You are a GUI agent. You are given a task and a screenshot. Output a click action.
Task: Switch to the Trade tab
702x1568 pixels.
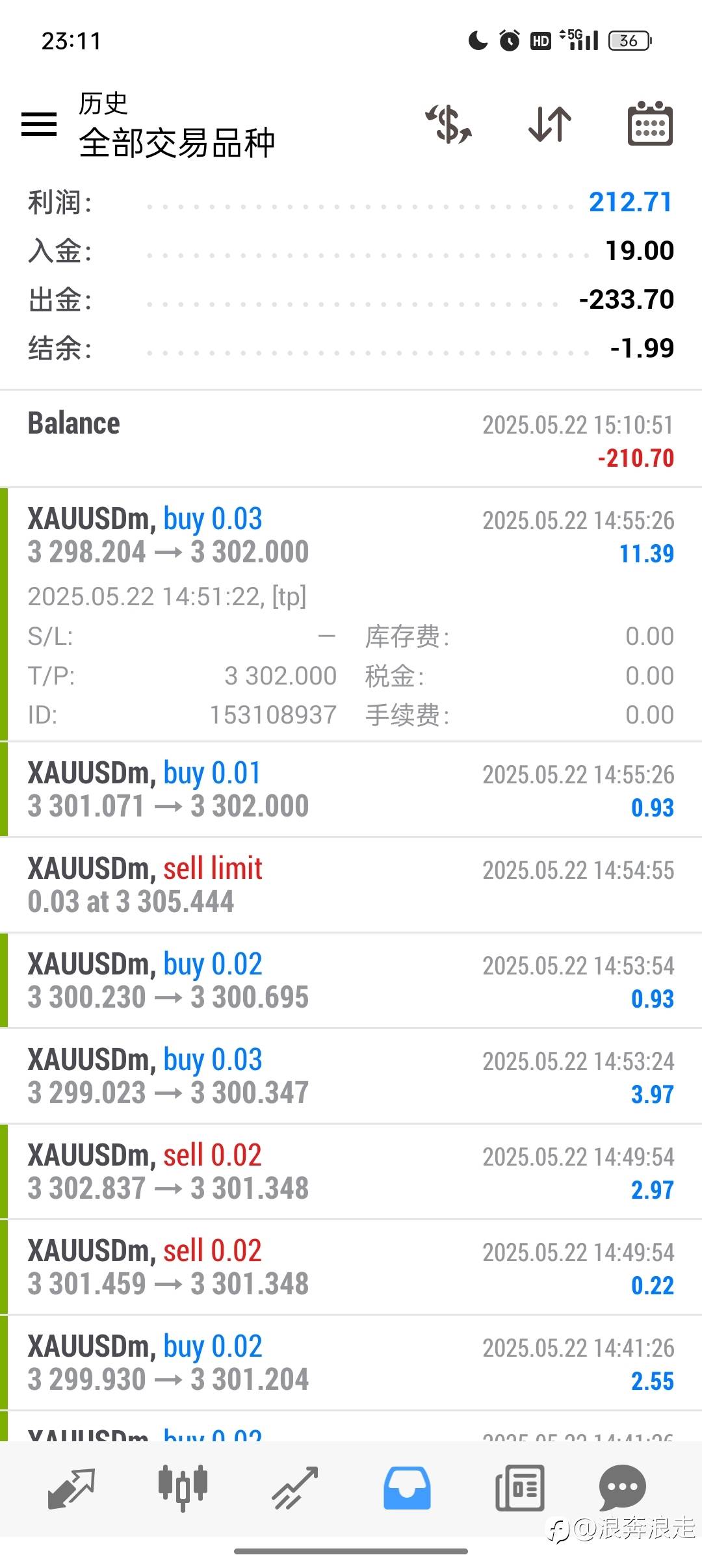tap(295, 1489)
